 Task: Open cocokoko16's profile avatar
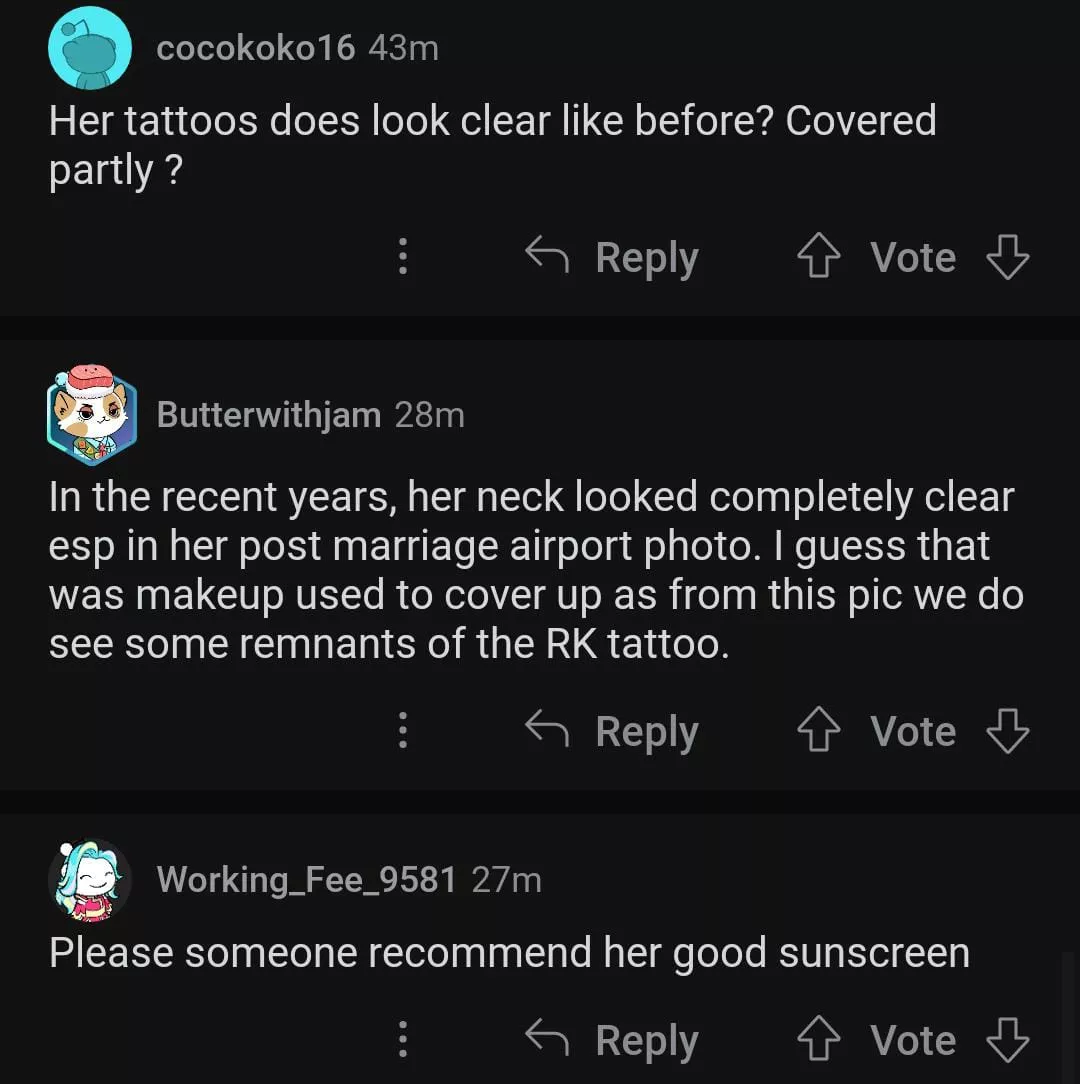pos(90,47)
